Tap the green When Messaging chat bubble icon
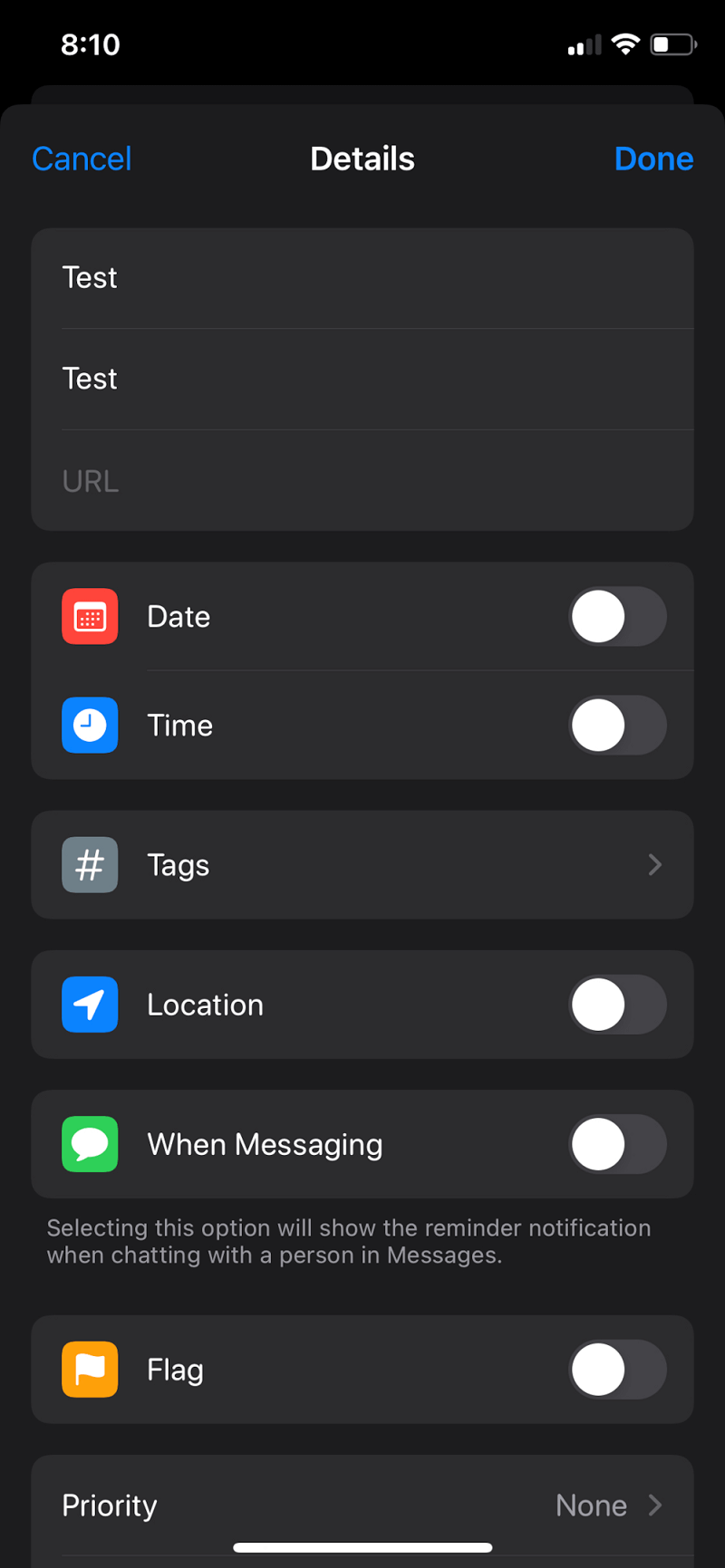The image size is (725, 1568). 90,1144
